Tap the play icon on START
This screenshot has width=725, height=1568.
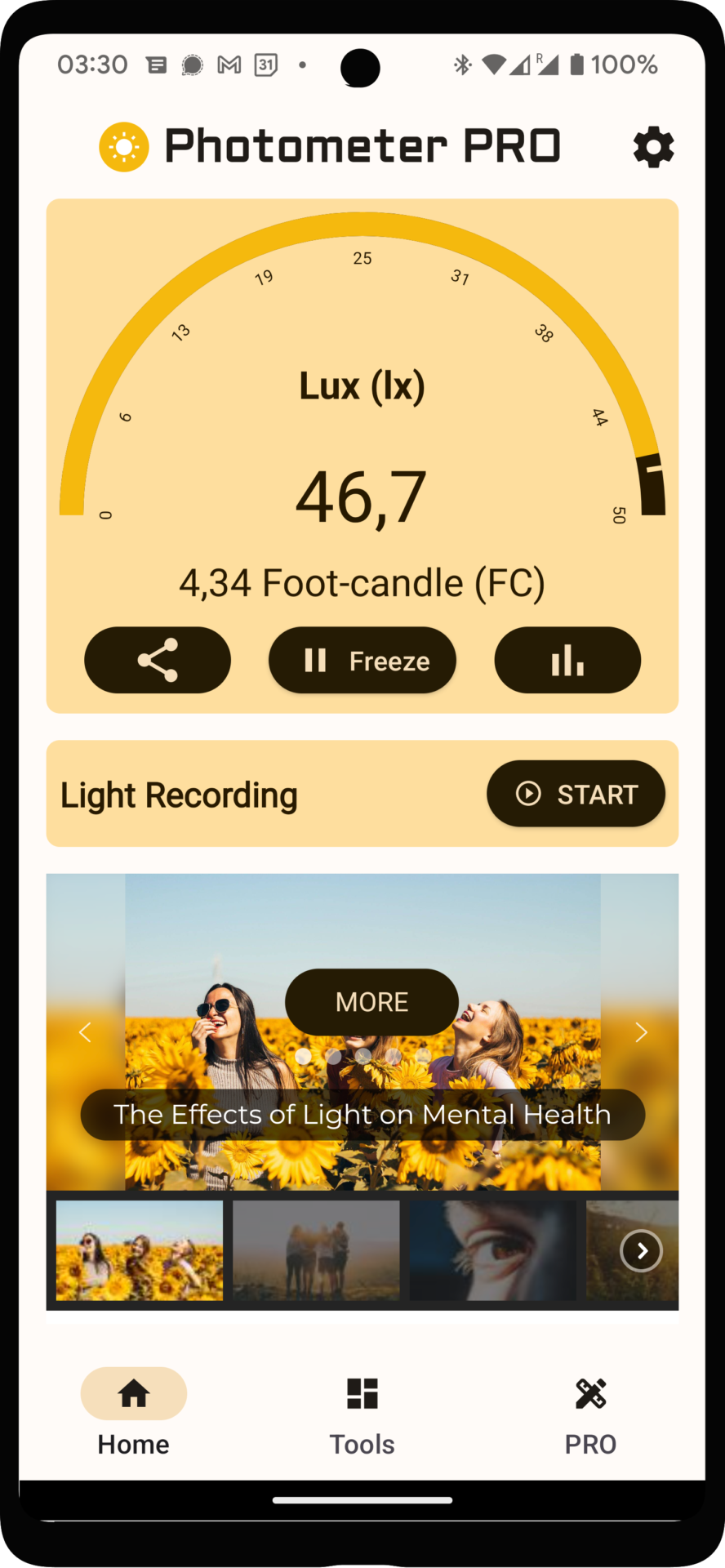527,793
